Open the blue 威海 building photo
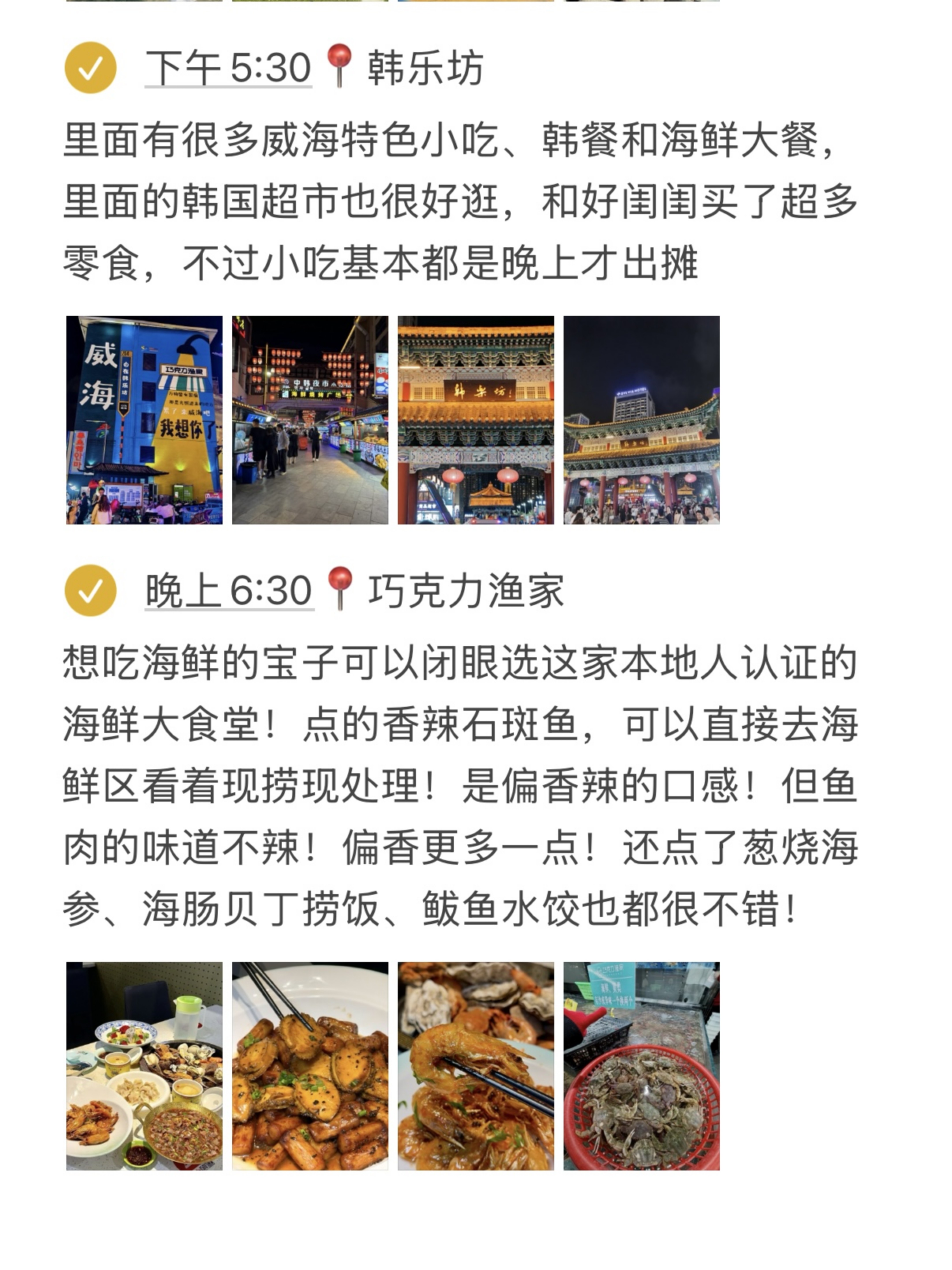This screenshot has height=1270, width=952. [145, 420]
